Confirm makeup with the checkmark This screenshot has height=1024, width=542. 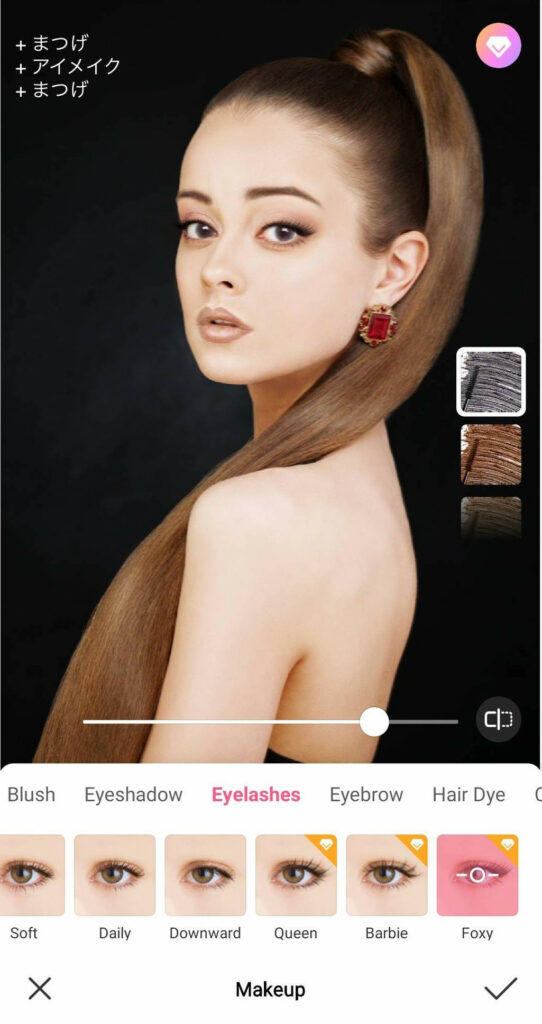501,988
